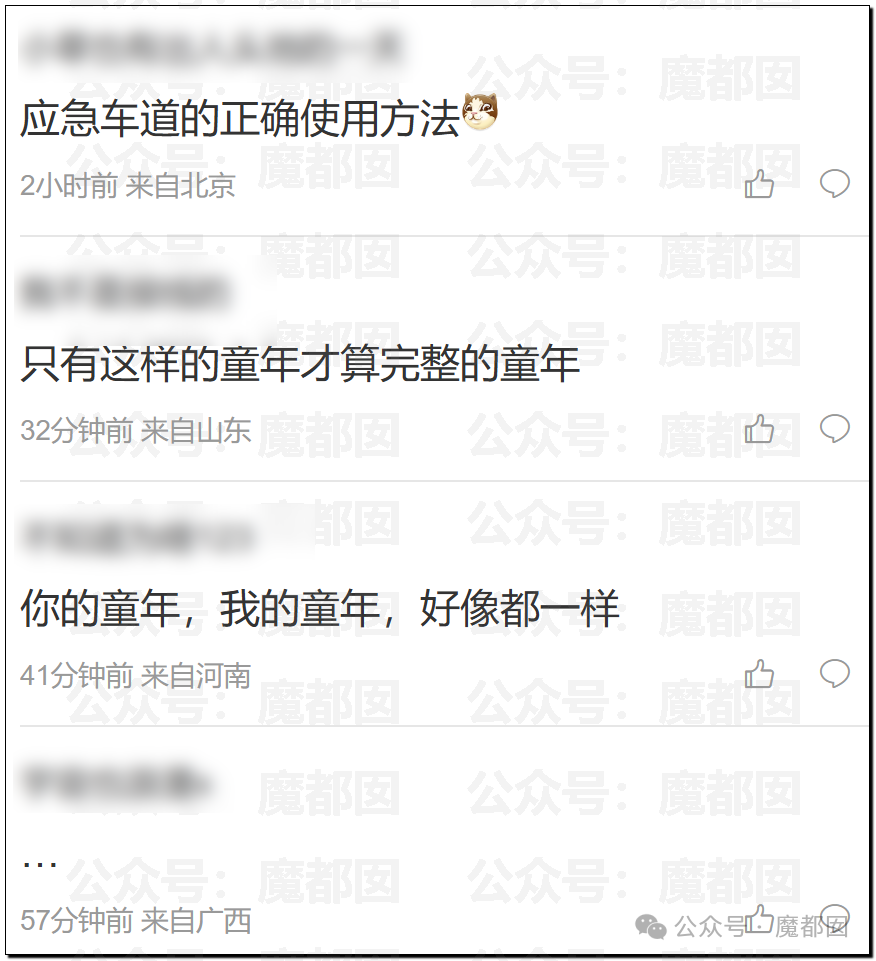Like the comment 应急车道的正确使用方法
Screen dimensions: 876x961
pyautogui.click(x=759, y=185)
